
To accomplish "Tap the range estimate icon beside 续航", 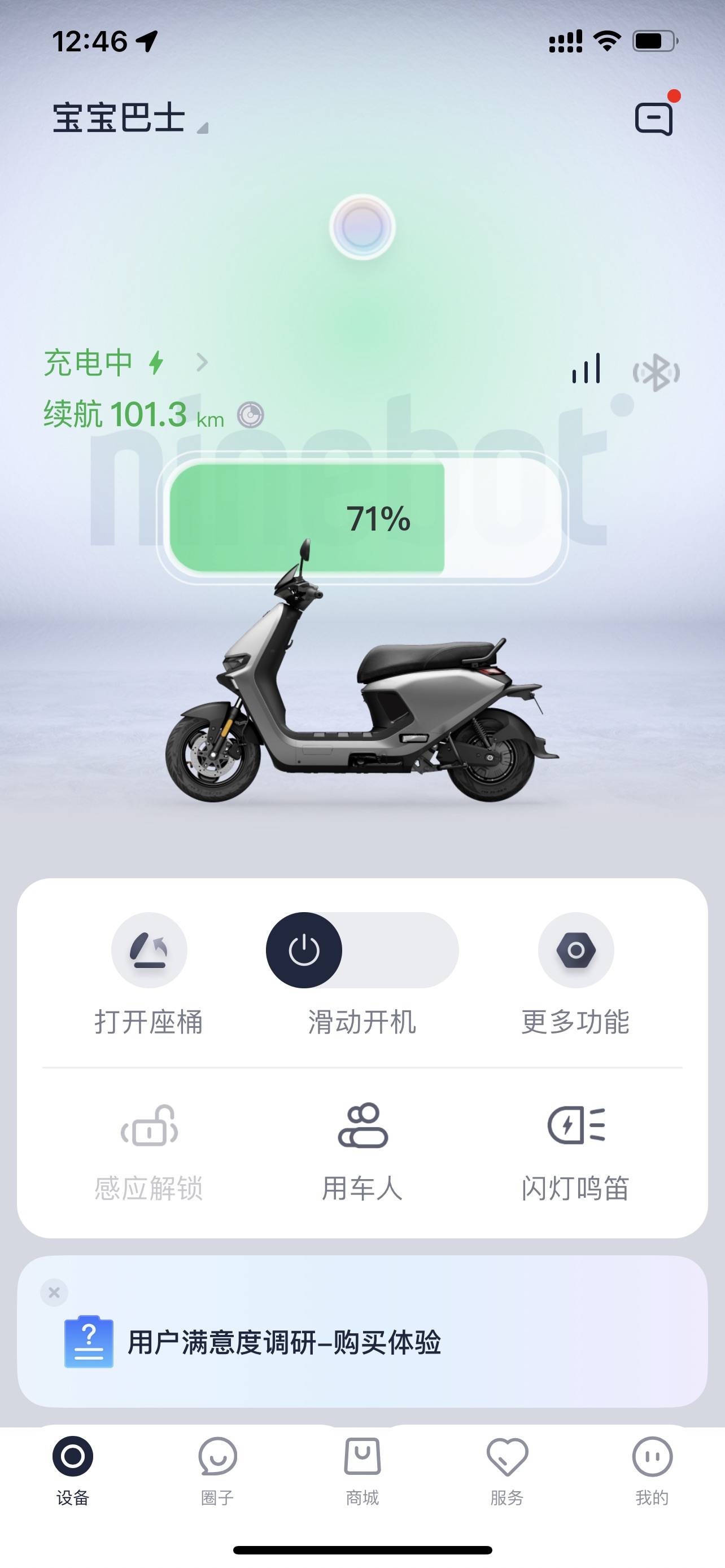I will 250,416.
